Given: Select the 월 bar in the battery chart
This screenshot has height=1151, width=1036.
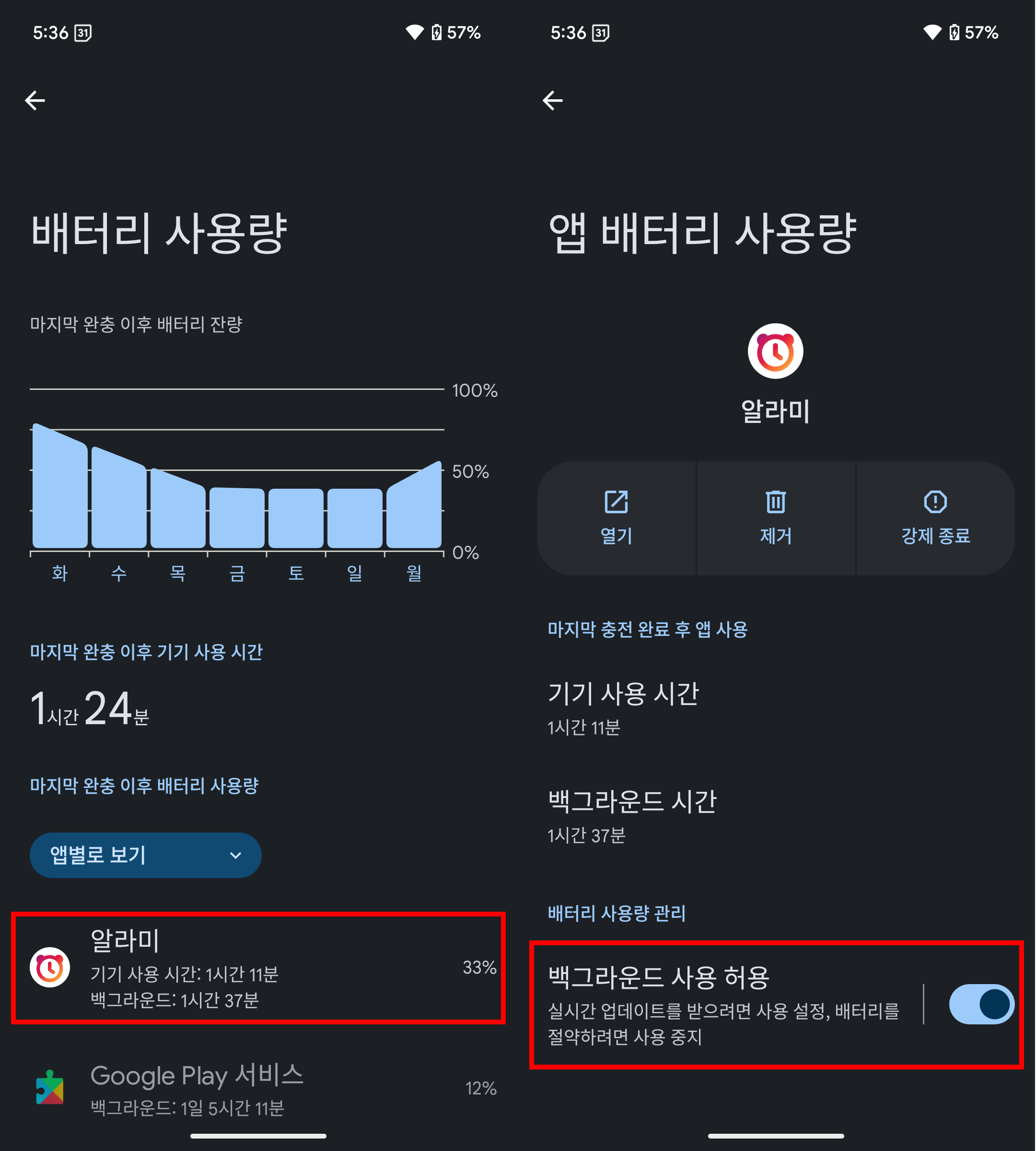Looking at the screenshot, I should (414, 507).
